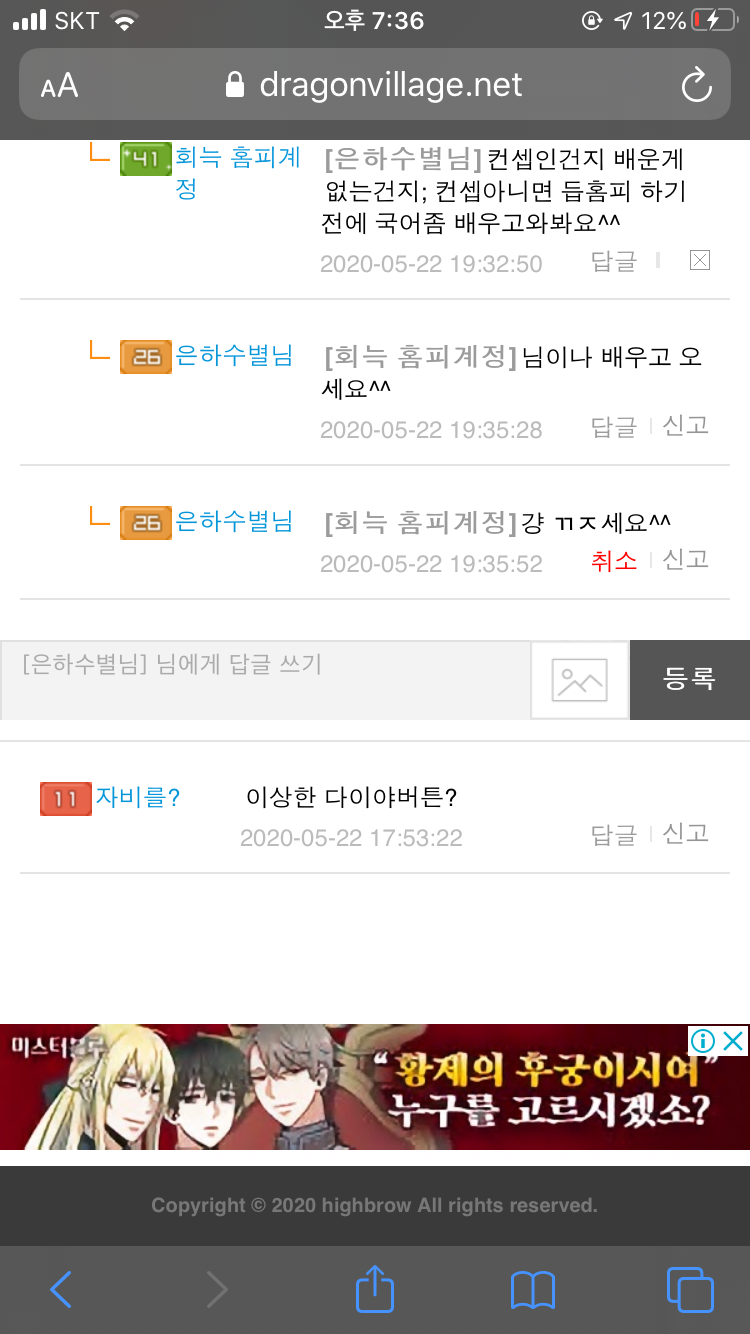Open the Safari reader/text size AA menu
The image size is (750, 1334).
(59, 86)
